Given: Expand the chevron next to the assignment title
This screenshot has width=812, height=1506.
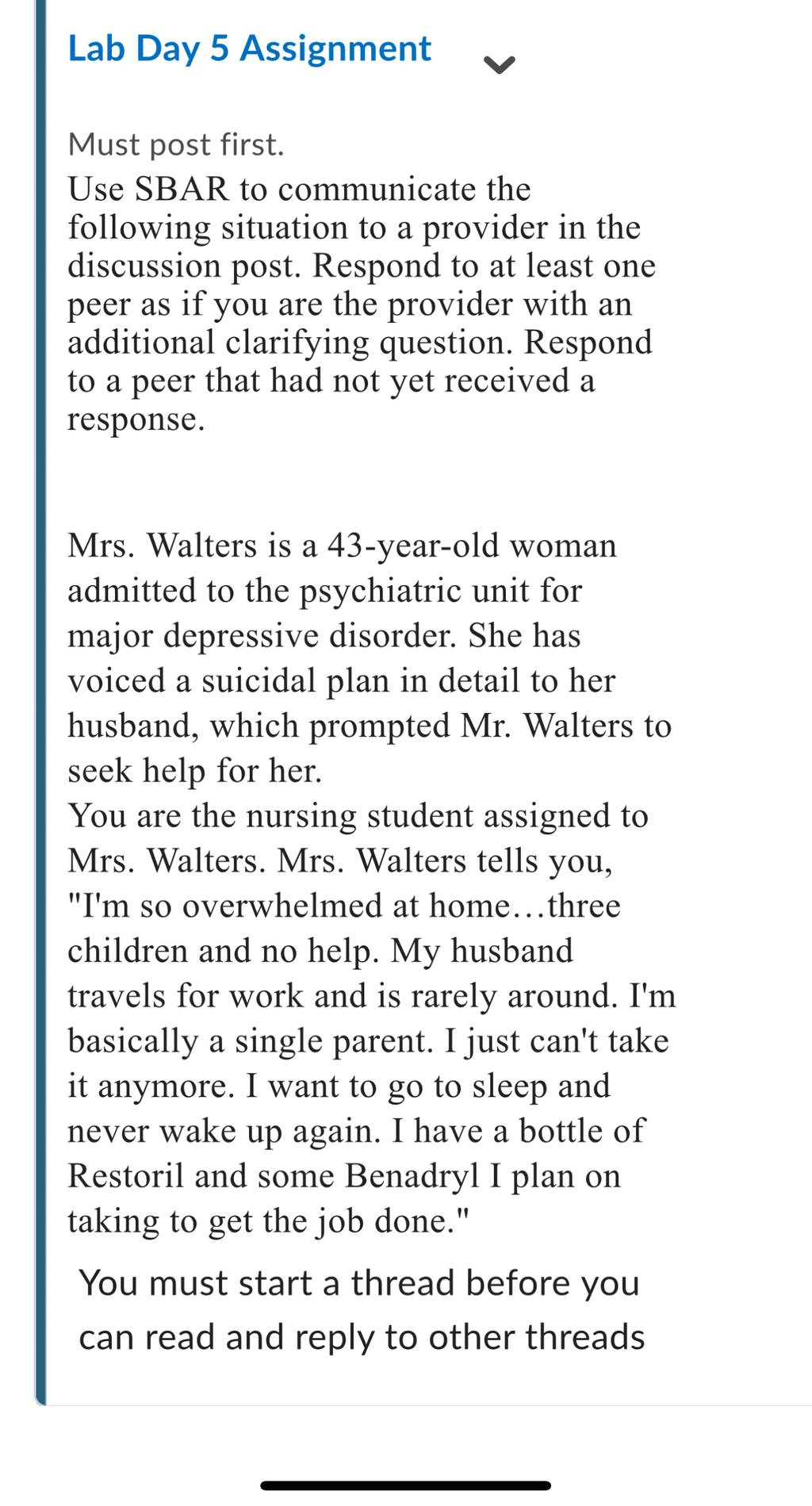Looking at the screenshot, I should [500, 64].
